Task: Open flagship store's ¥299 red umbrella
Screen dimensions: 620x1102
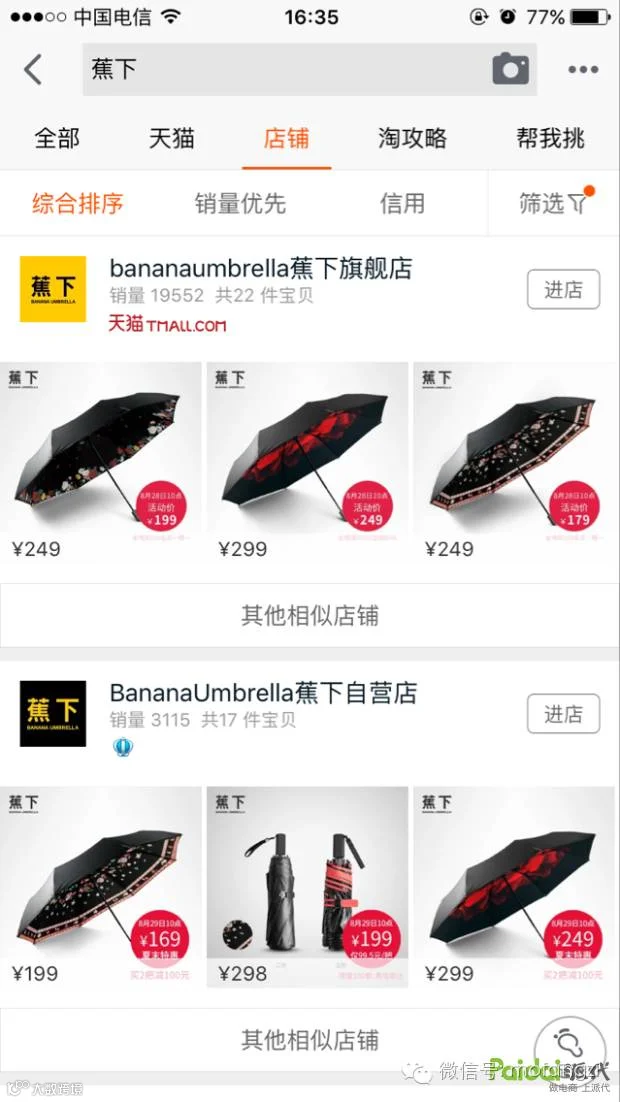Action: click(307, 462)
